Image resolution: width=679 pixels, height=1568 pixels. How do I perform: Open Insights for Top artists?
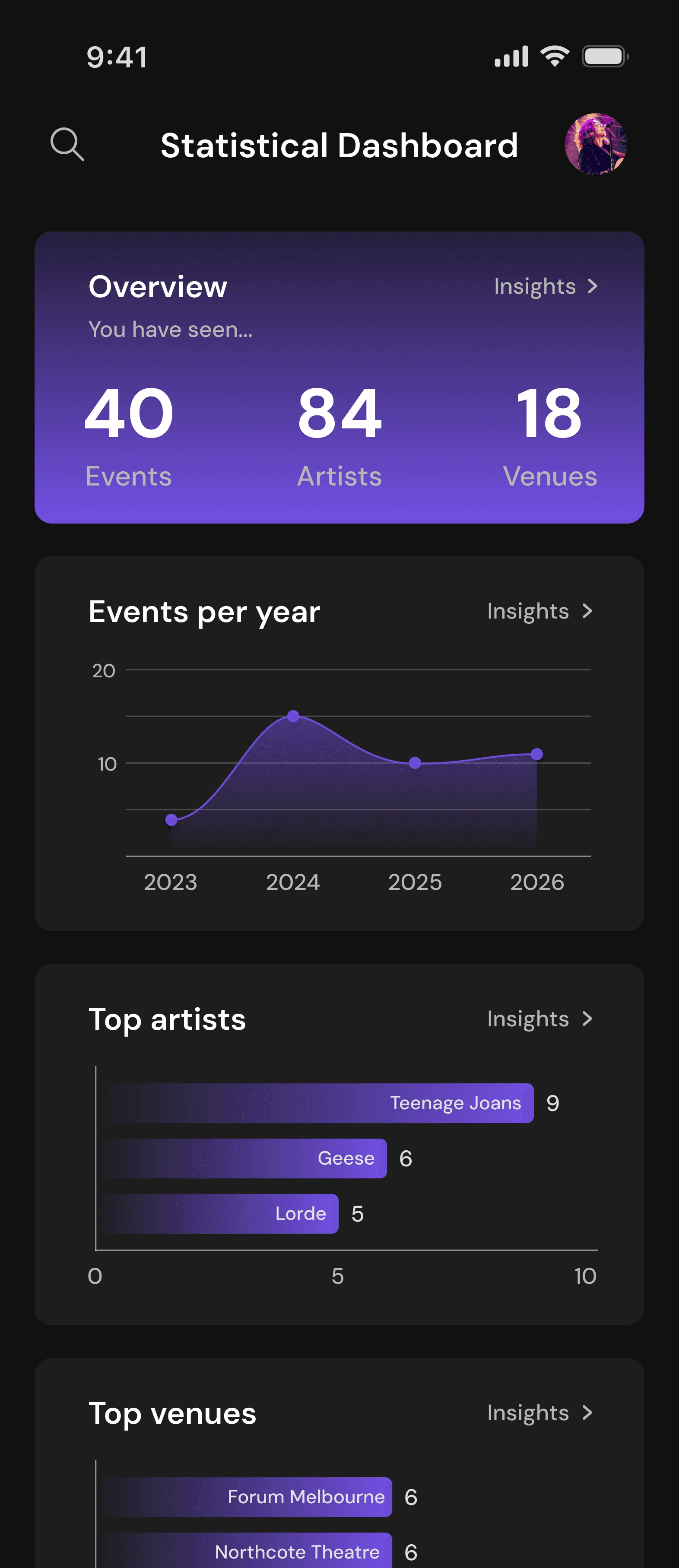pyautogui.click(x=539, y=1019)
